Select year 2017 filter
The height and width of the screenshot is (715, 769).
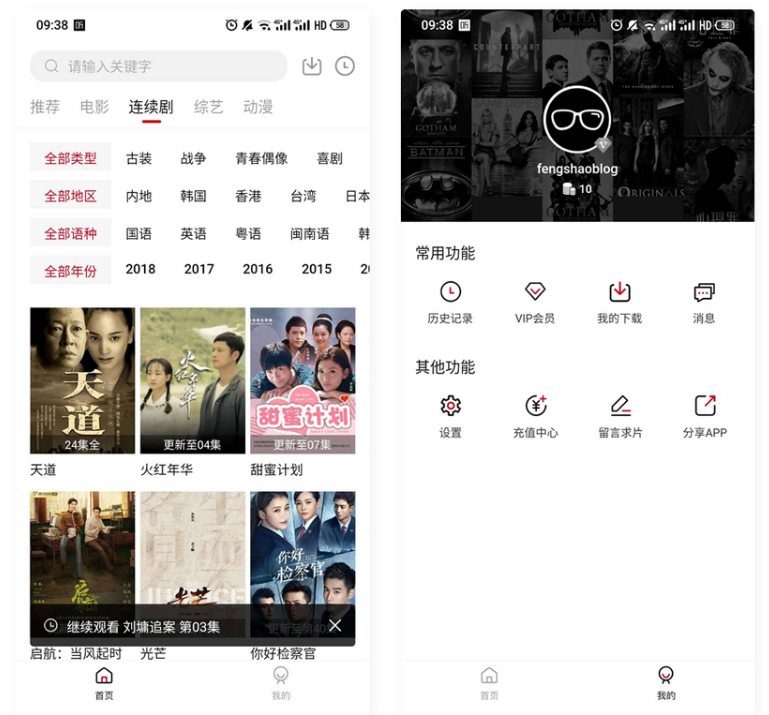click(199, 269)
